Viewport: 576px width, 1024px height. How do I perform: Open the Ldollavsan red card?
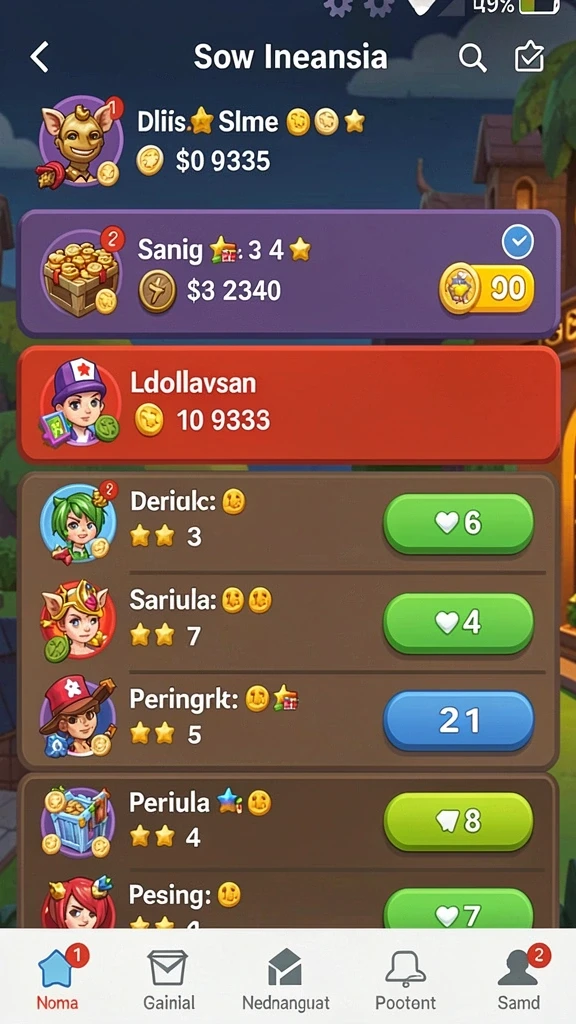(x=288, y=404)
